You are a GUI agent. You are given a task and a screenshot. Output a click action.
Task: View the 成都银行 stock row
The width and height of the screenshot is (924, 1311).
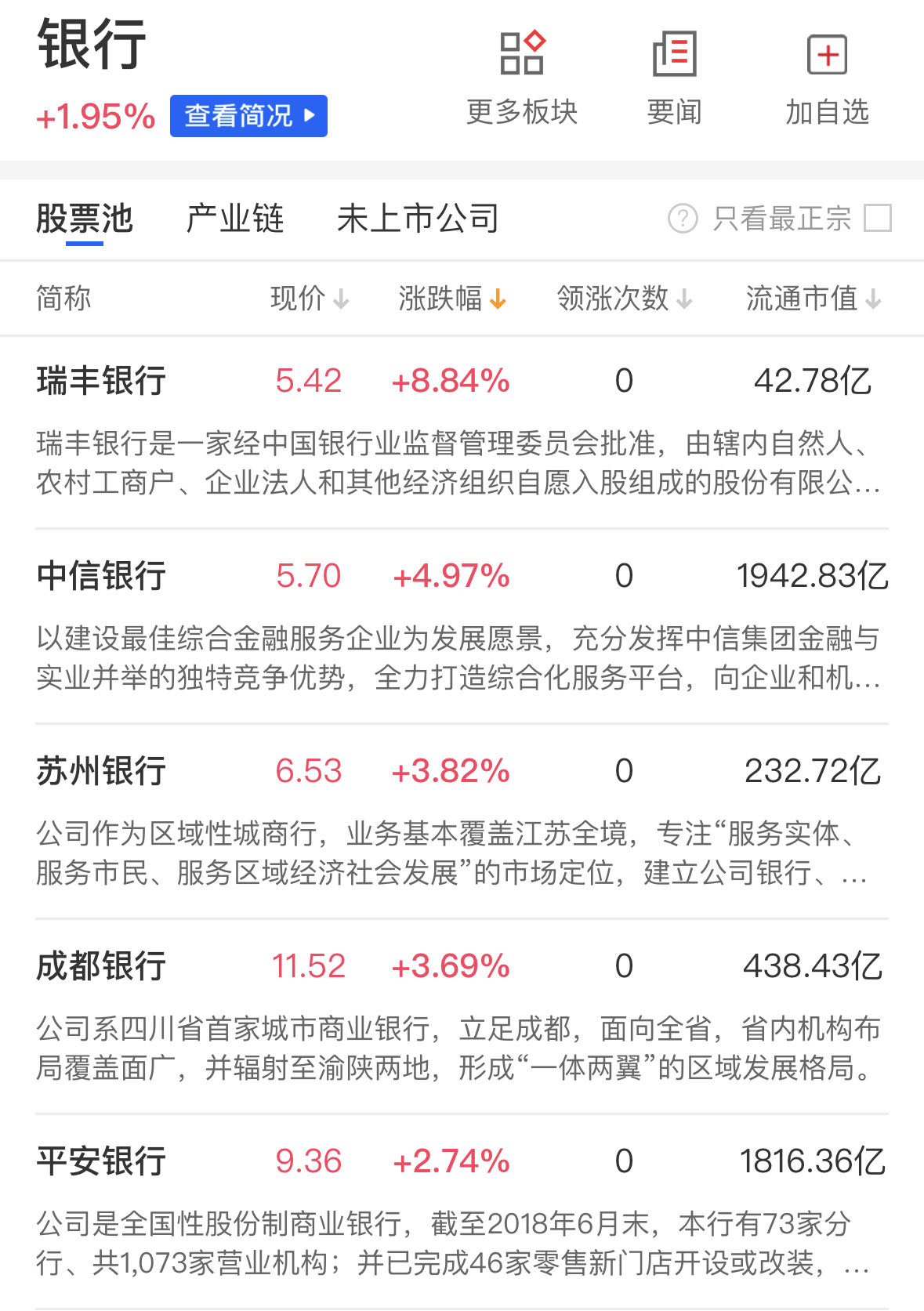pyautogui.click(x=102, y=966)
